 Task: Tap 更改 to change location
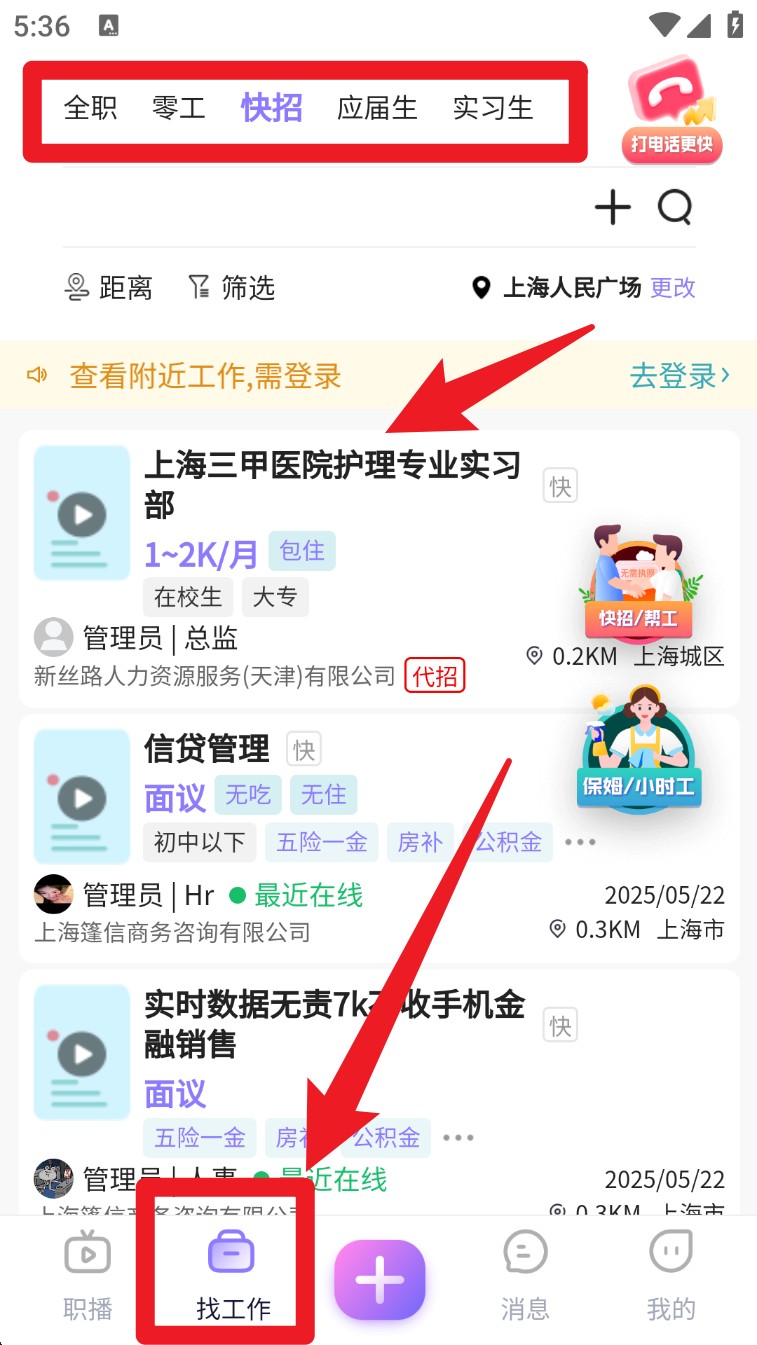tap(673, 288)
